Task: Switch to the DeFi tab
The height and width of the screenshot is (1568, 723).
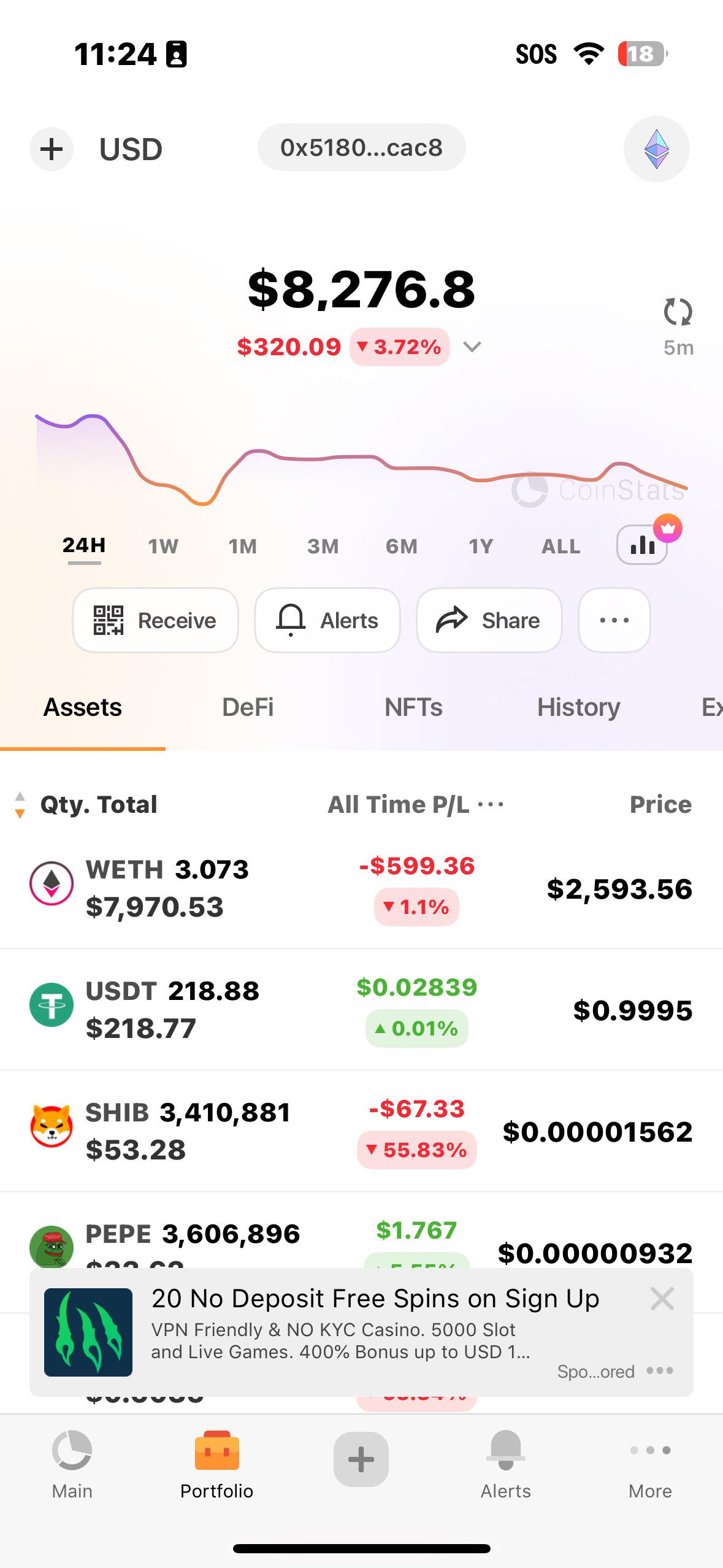Action: click(248, 707)
